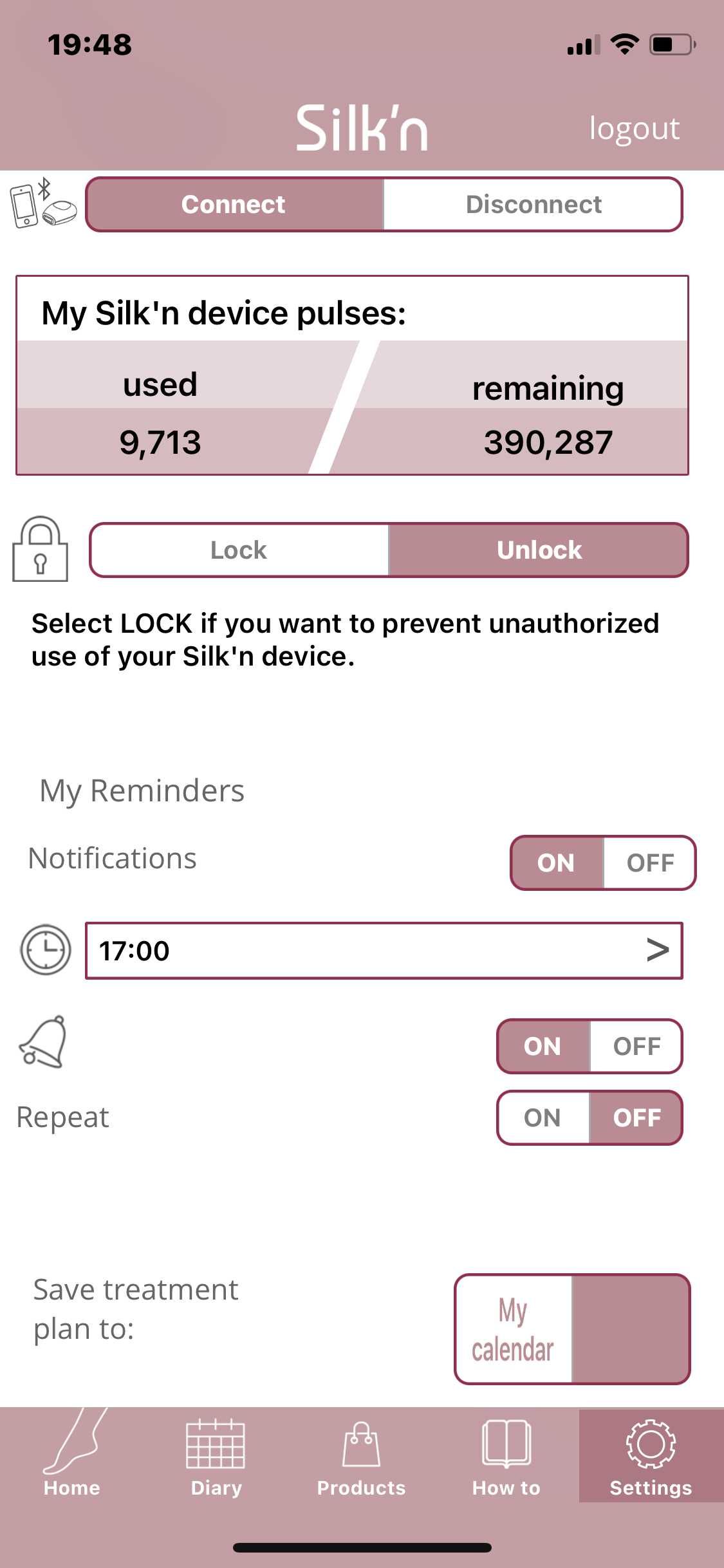Switch to the Products tab
The height and width of the screenshot is (1568, 724).
(x=362, y=1456)
